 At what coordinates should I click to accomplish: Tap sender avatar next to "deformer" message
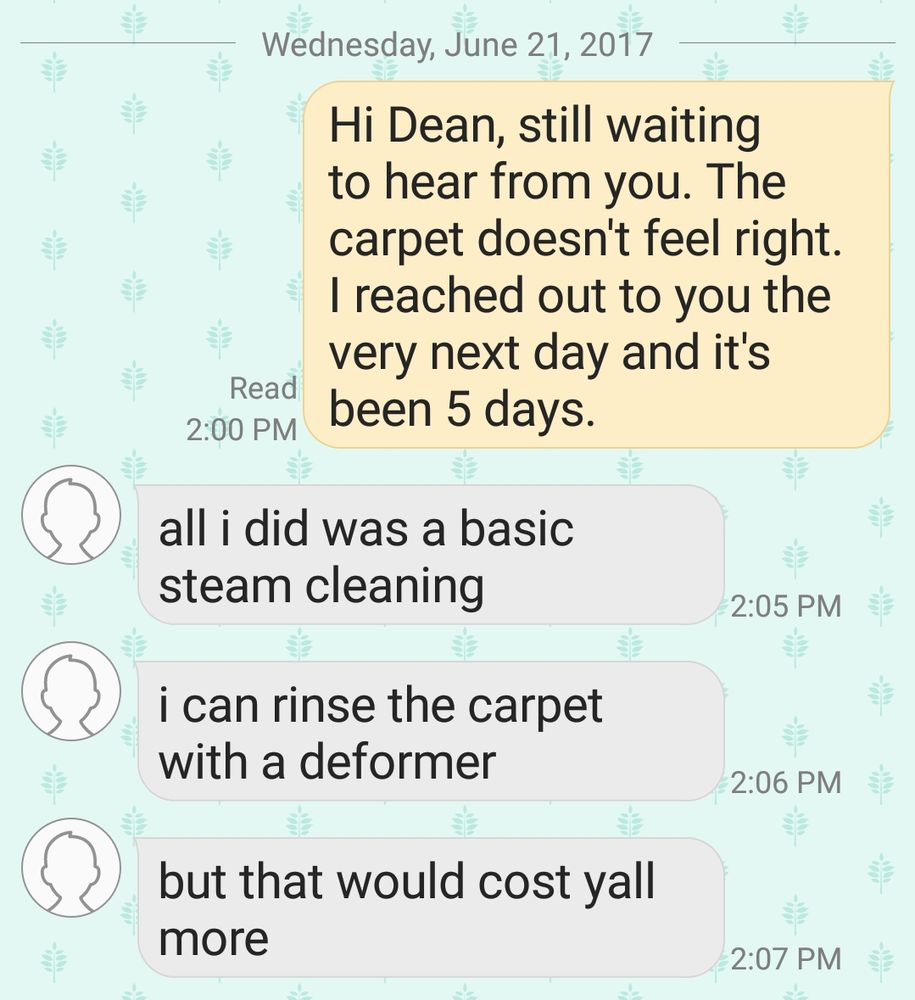pyautogui.click(x=71, y=691)
